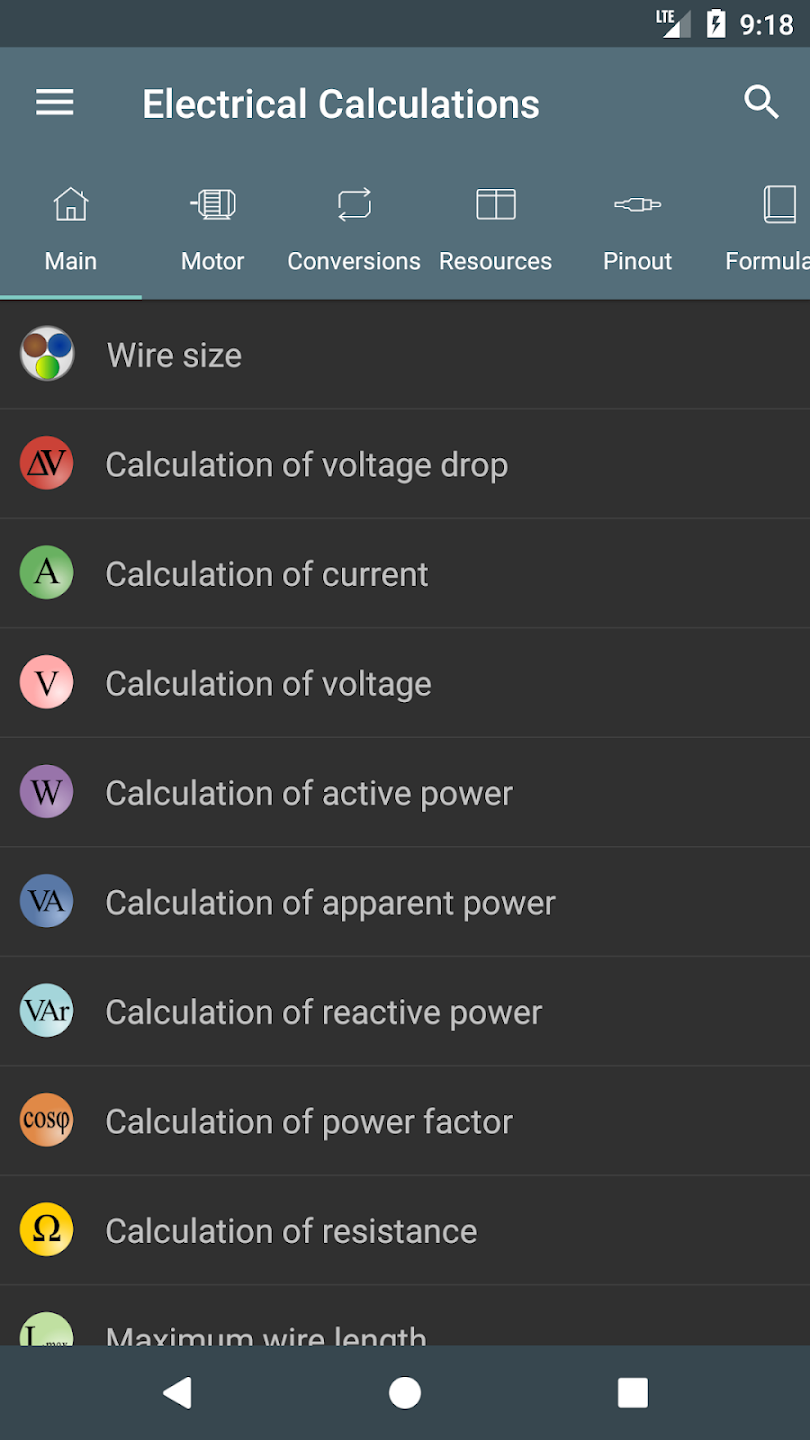The width and height of the screenshot is (810, 1440).
Task: Select the cosφ power factor icon
Action: (x=46, y=1119)
